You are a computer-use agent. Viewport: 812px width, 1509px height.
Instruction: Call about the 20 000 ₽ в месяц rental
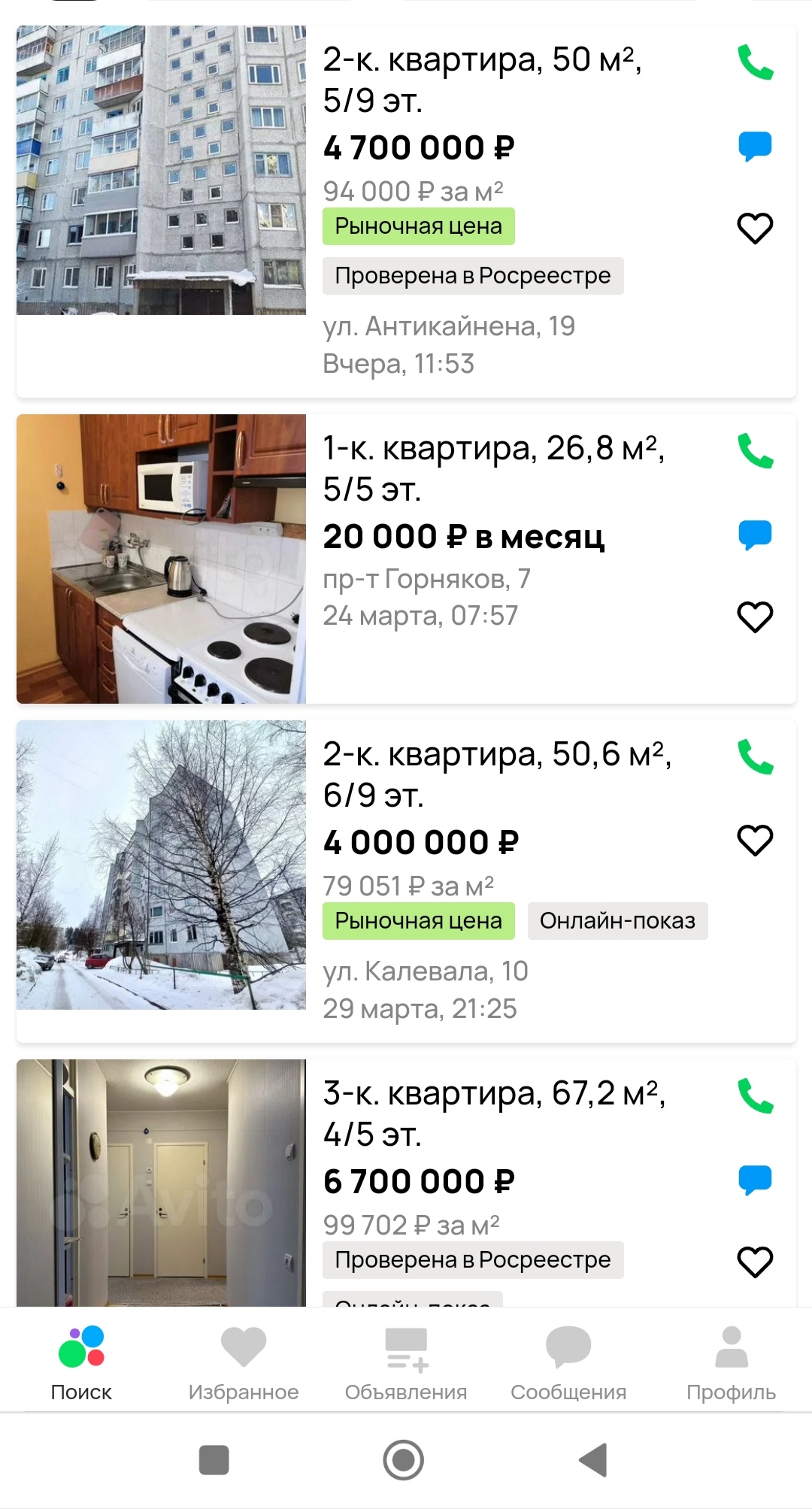(755, 451)
